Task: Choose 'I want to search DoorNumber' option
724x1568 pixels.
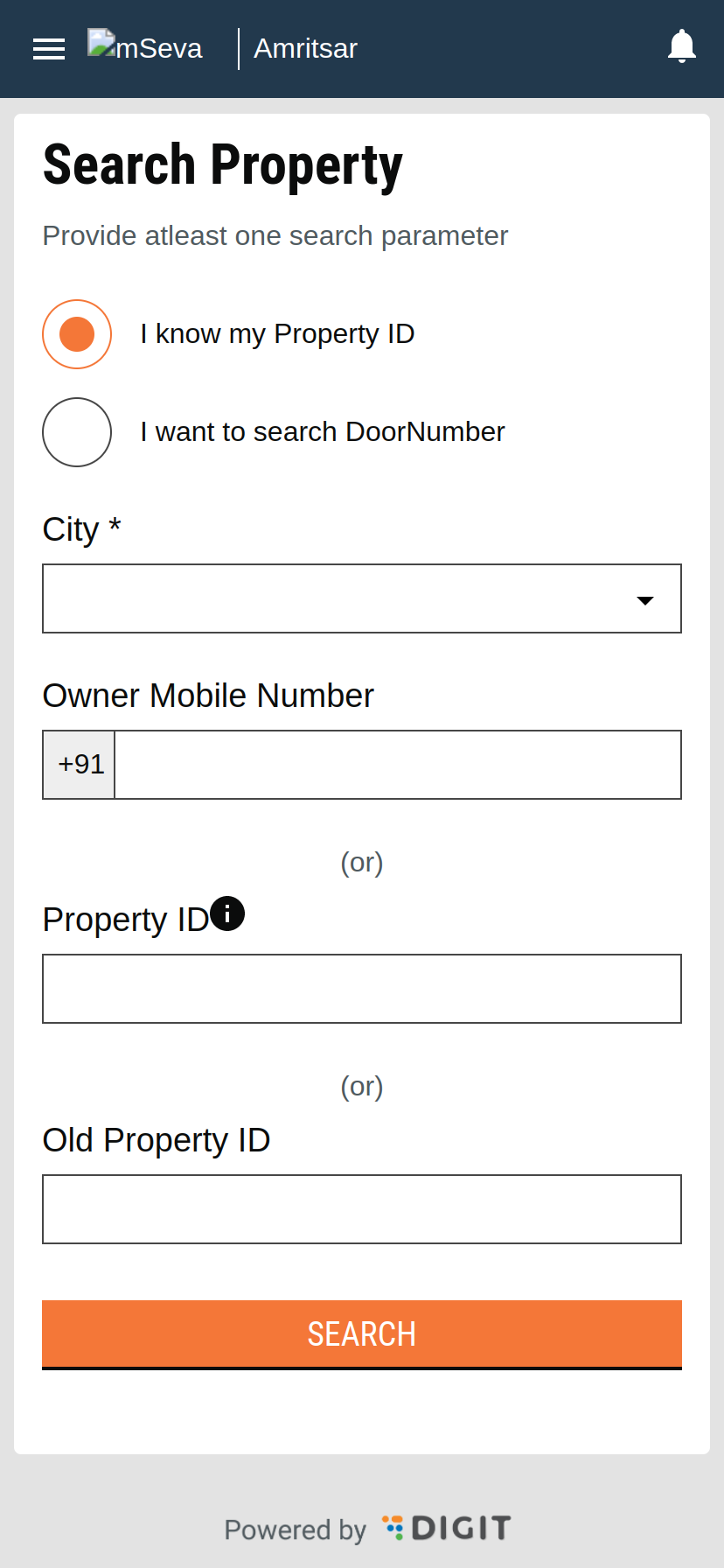Action: 77,432
